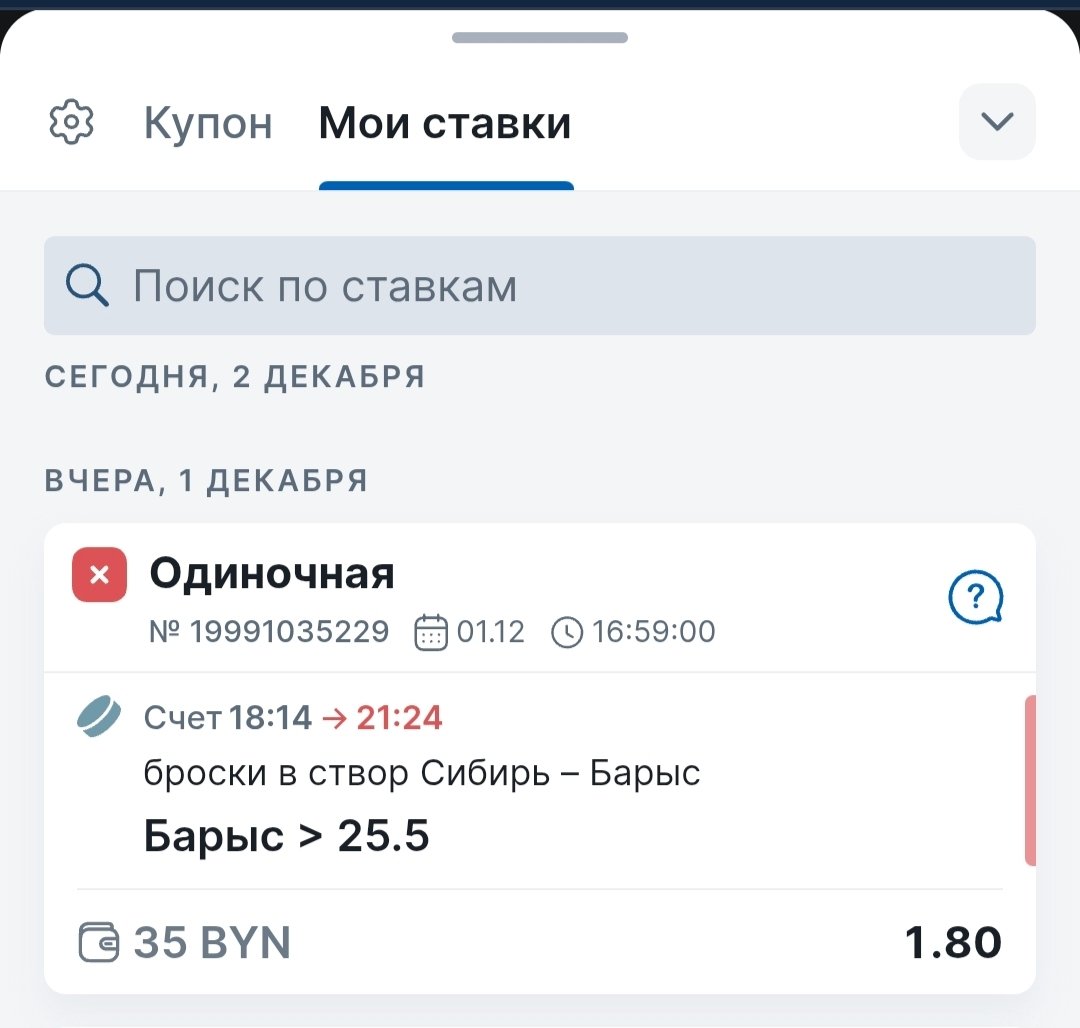Open the Барыс > 25.5 bet card
The height and width of the screenshot is (1028, 1080).
pyautogui.click(x=540, y=780)
